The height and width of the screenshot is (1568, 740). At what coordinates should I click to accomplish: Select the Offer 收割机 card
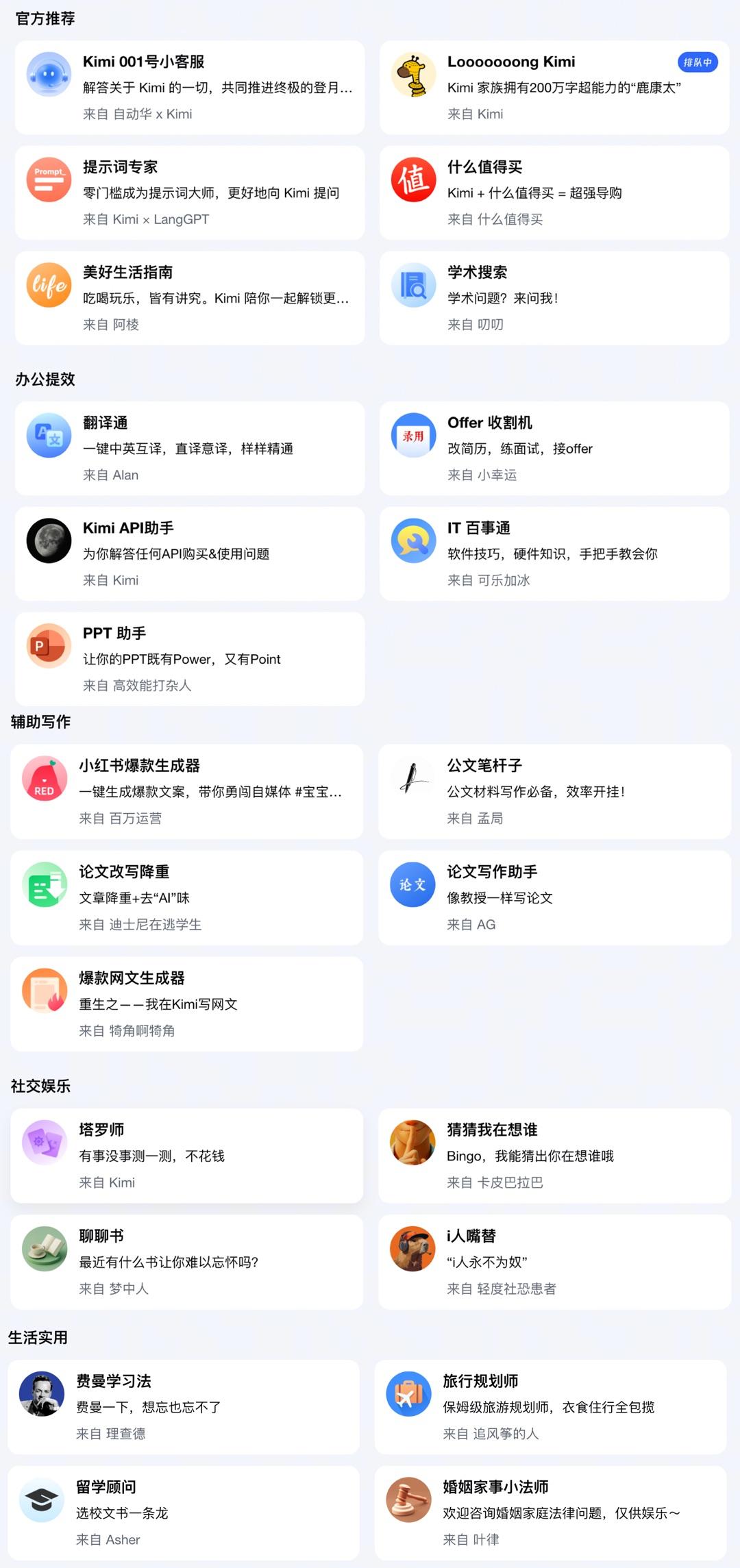(554, 449)
